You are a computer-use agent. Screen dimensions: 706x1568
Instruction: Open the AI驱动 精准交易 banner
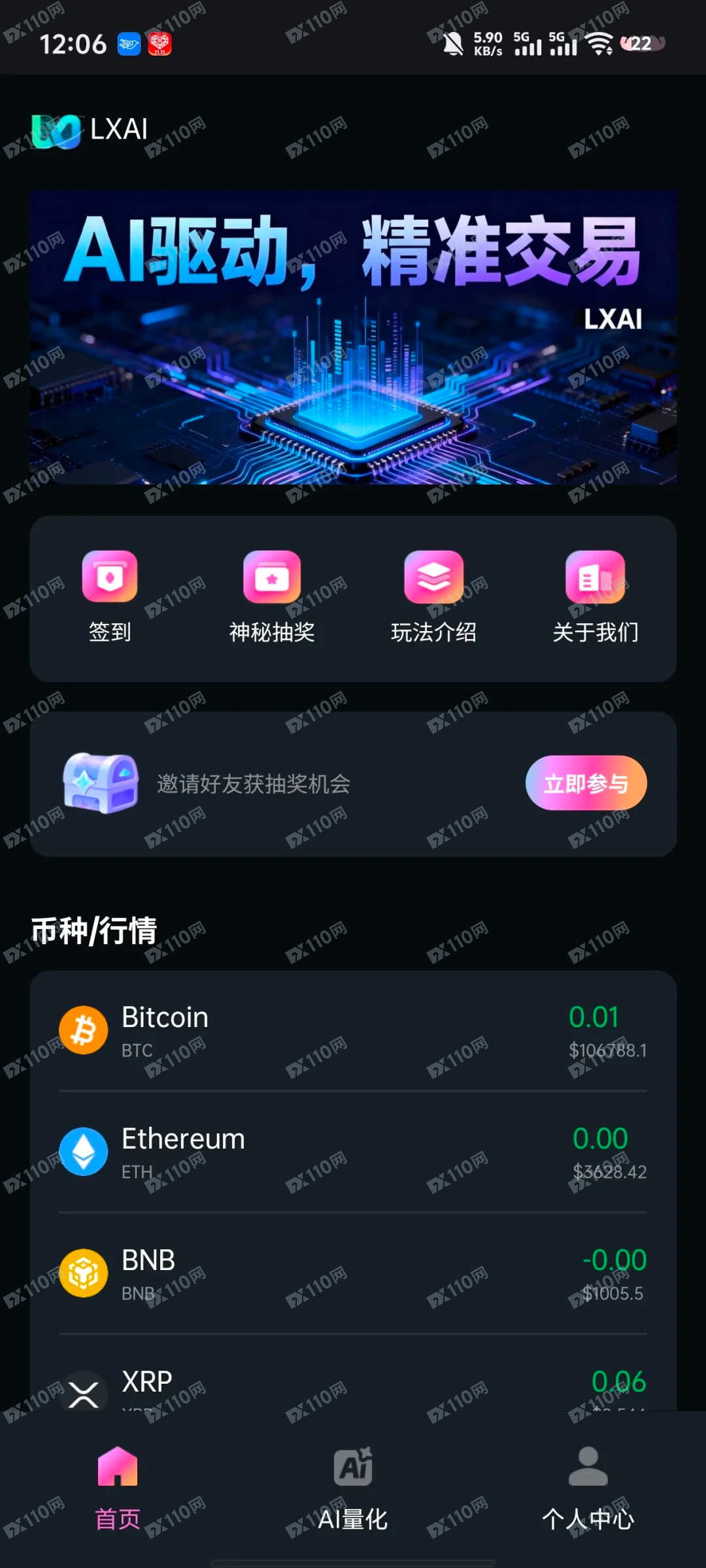tap(353, 337)
